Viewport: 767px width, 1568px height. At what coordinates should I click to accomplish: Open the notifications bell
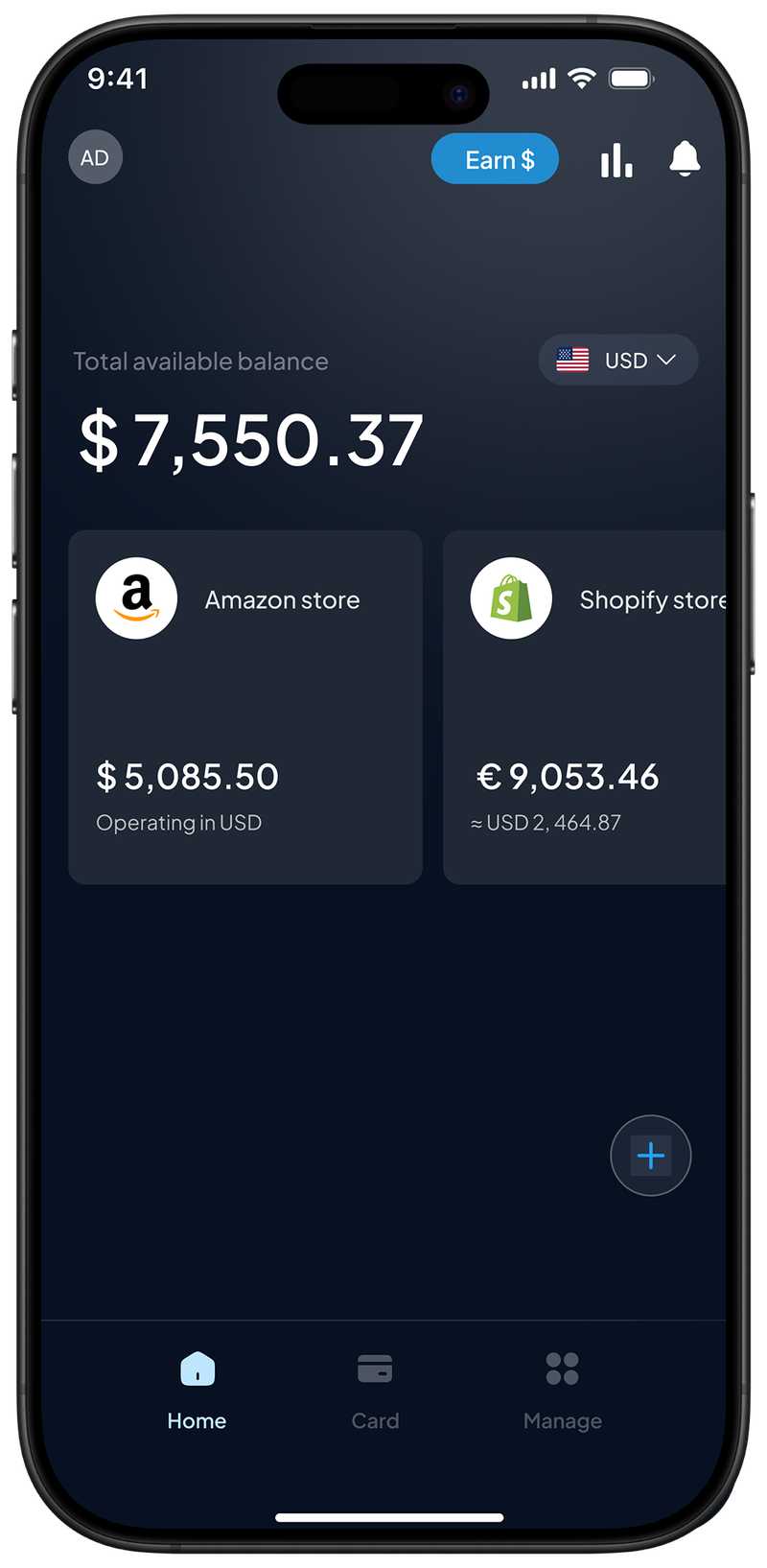pyautogui.click(x=685, y=158)
